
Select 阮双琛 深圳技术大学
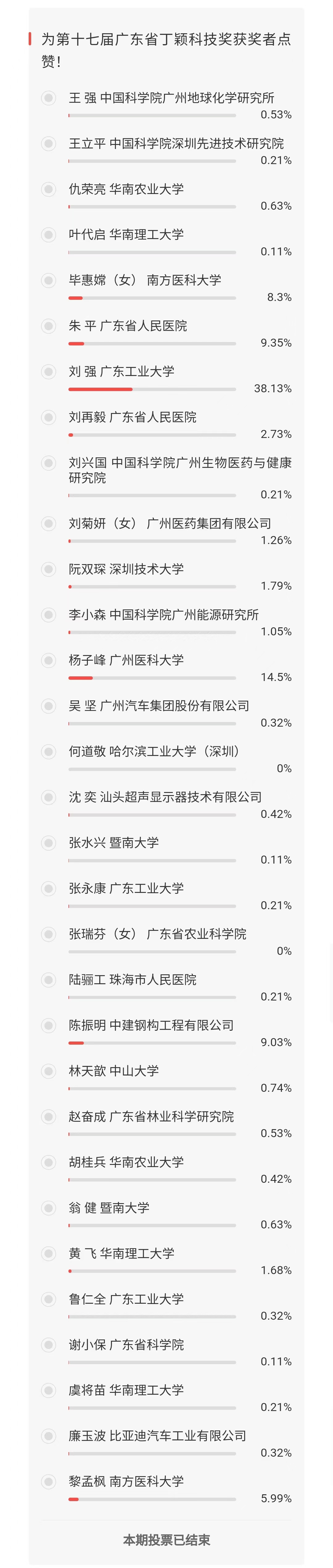coord(49,569)
